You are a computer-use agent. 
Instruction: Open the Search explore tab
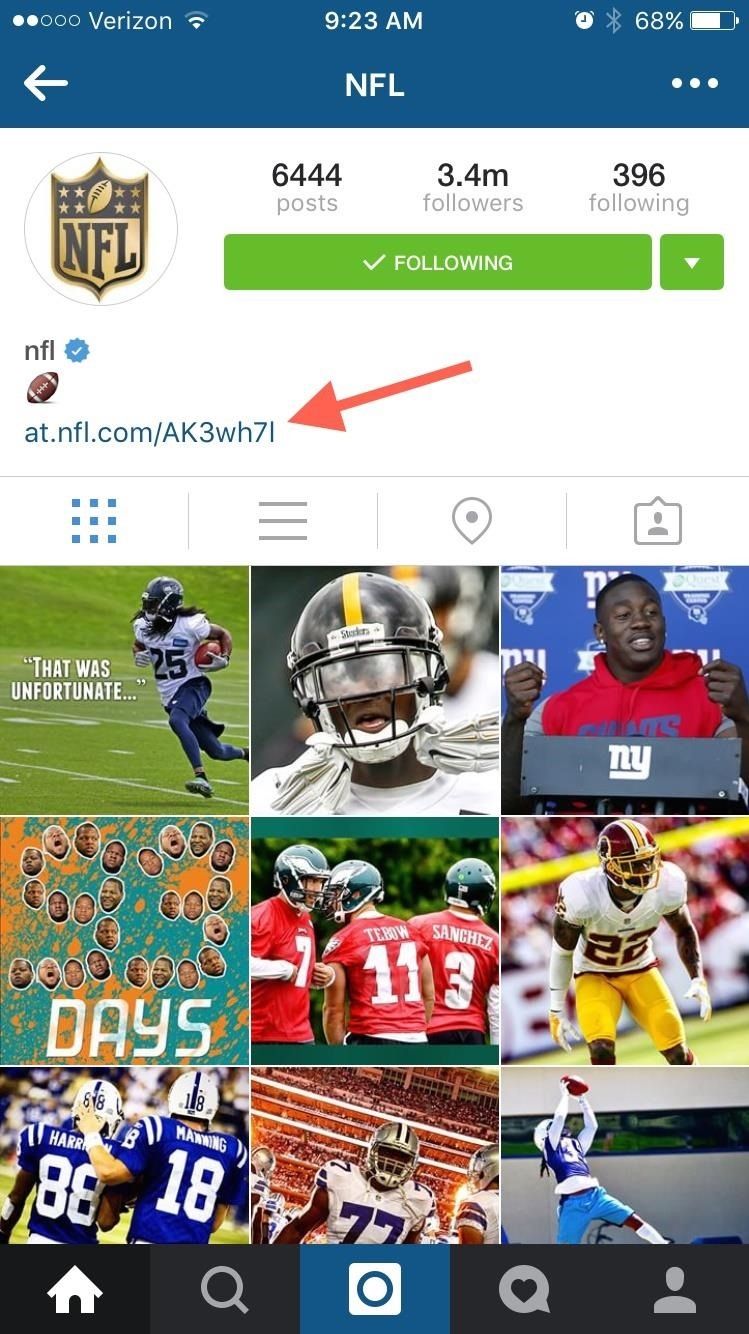tap(224, 1290)
